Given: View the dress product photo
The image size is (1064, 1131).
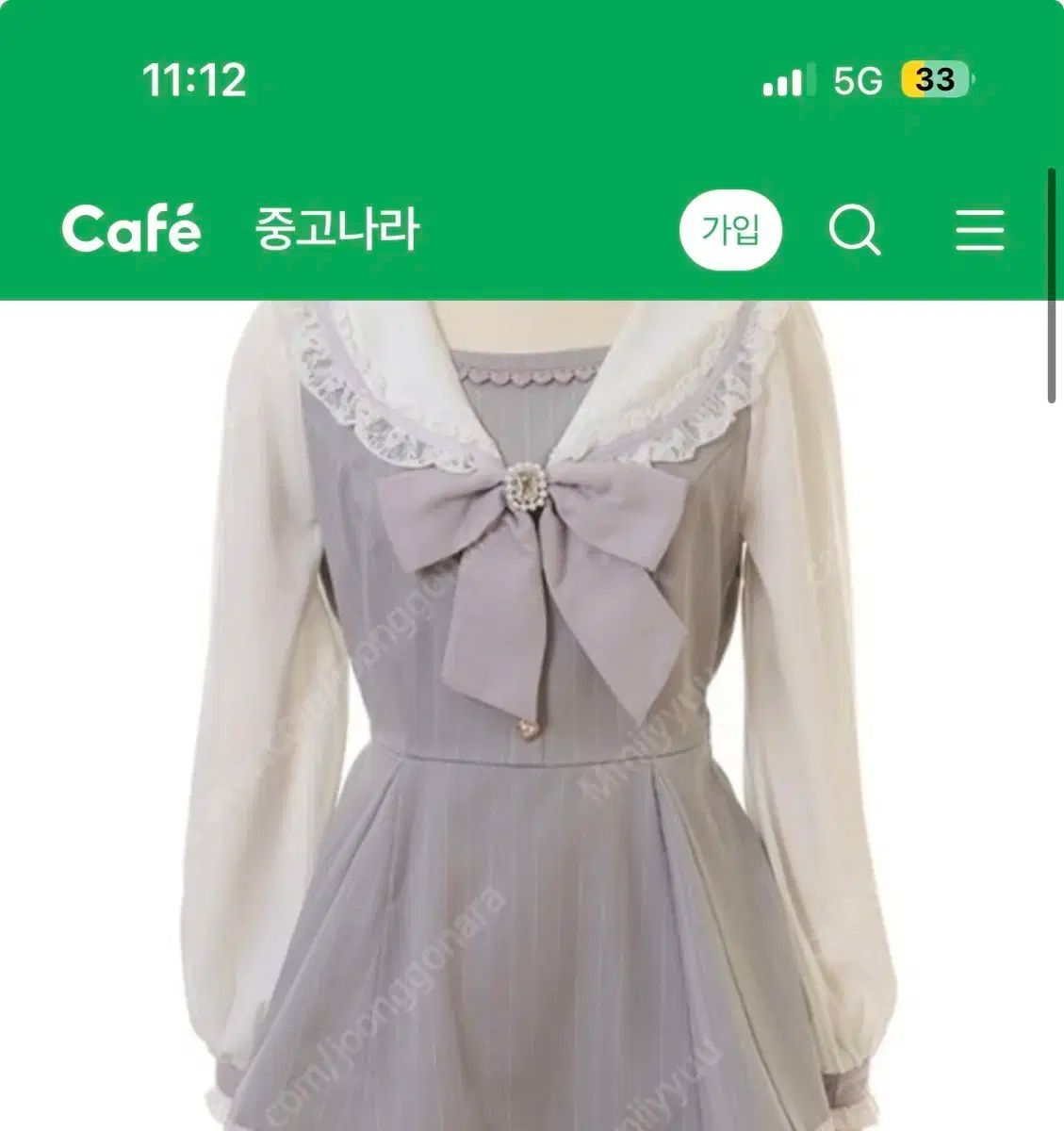Looking at the screenshot, I should pyautogui.click(x=532, y=716).
